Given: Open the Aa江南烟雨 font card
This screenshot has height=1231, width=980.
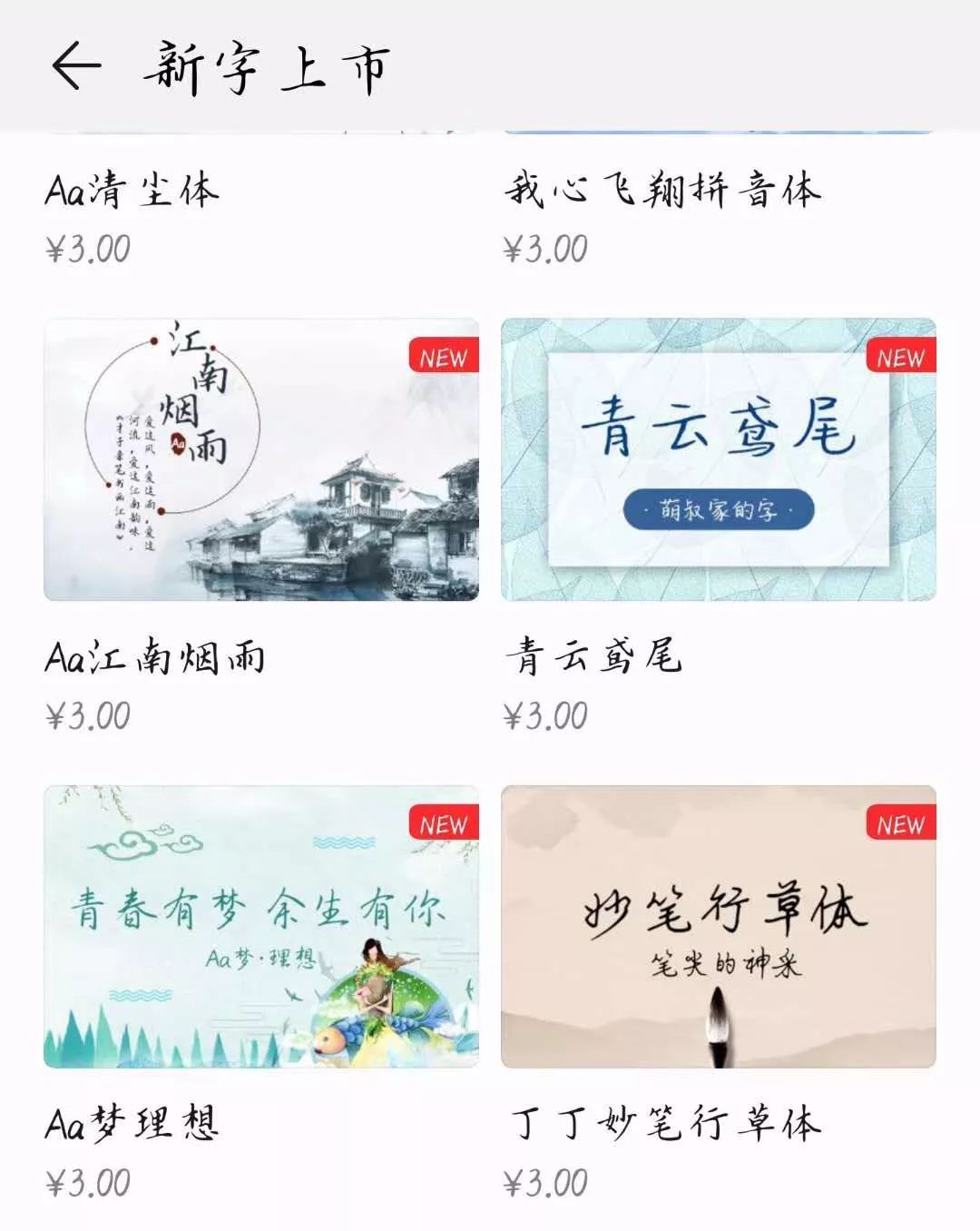Looking at the screenshot, I should 261,459.
